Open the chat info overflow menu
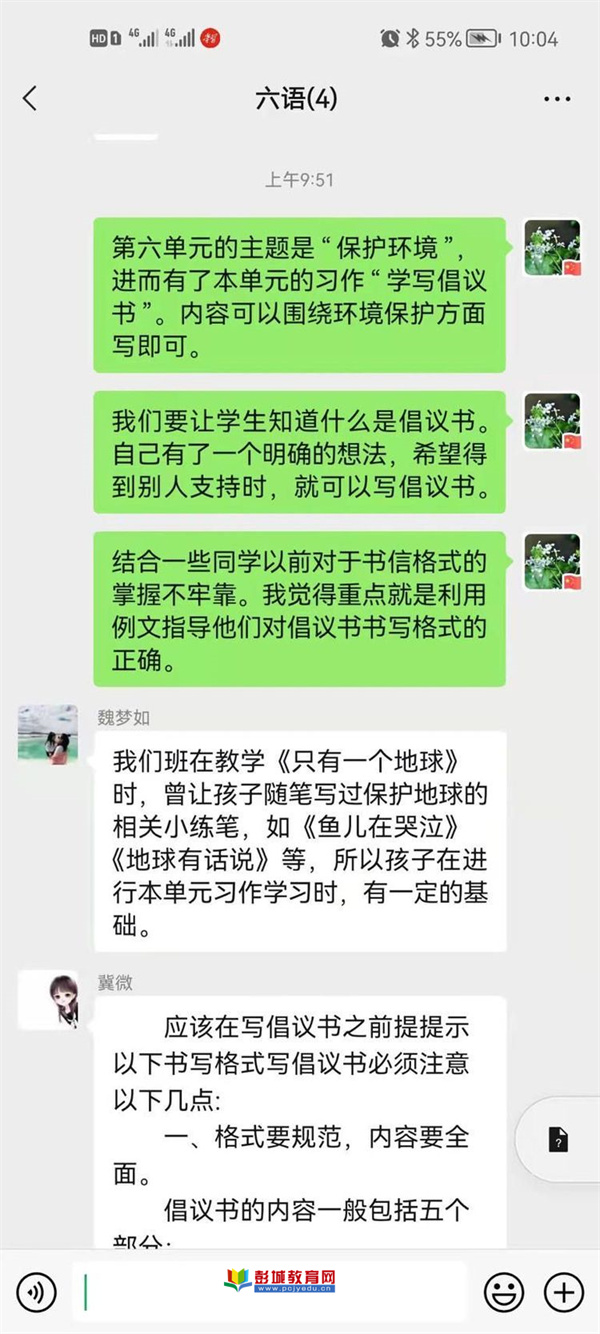Image resolution: width=600 pixels, height=1334 pixels. [x=556, y=99]
